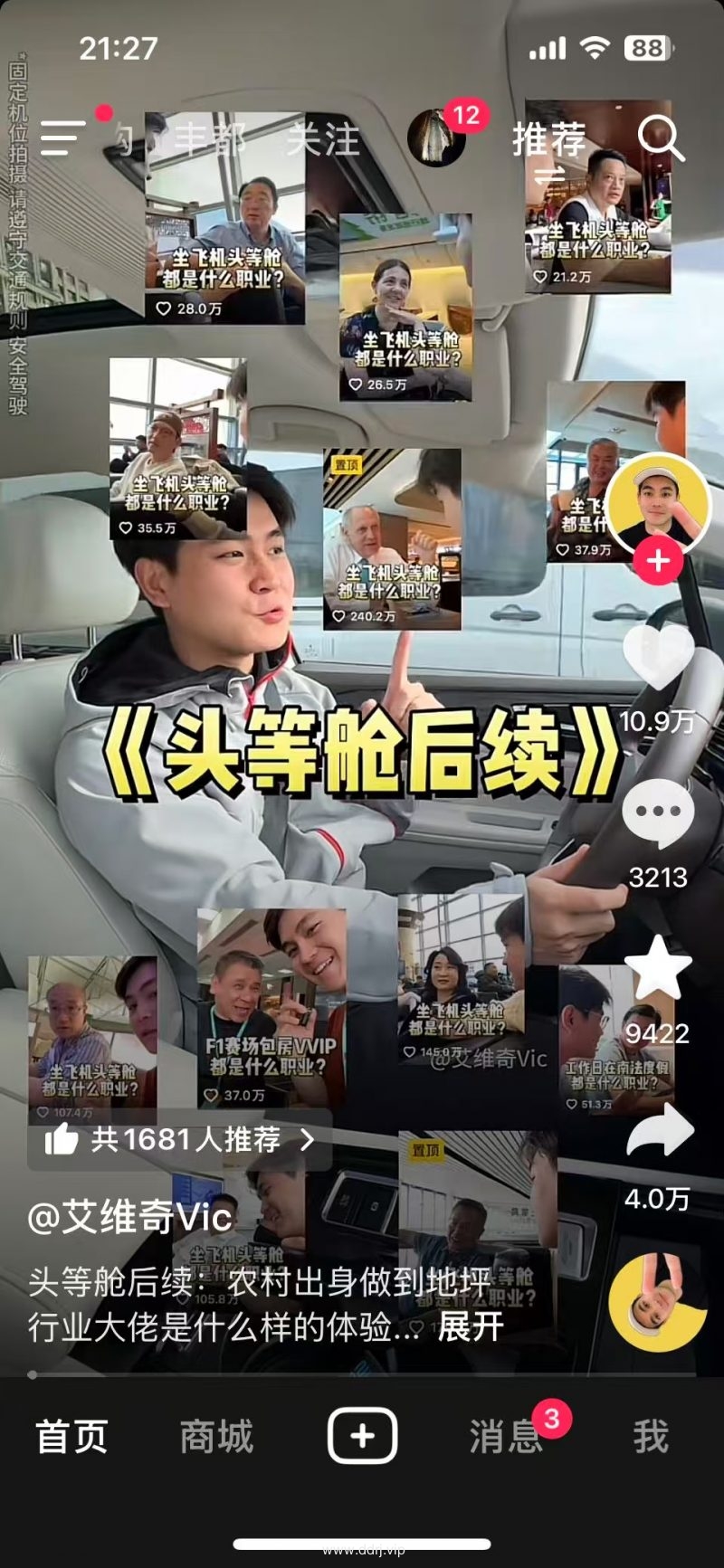Share this video
This screenshot has height=1568, width=724.
pos(658,1131)
